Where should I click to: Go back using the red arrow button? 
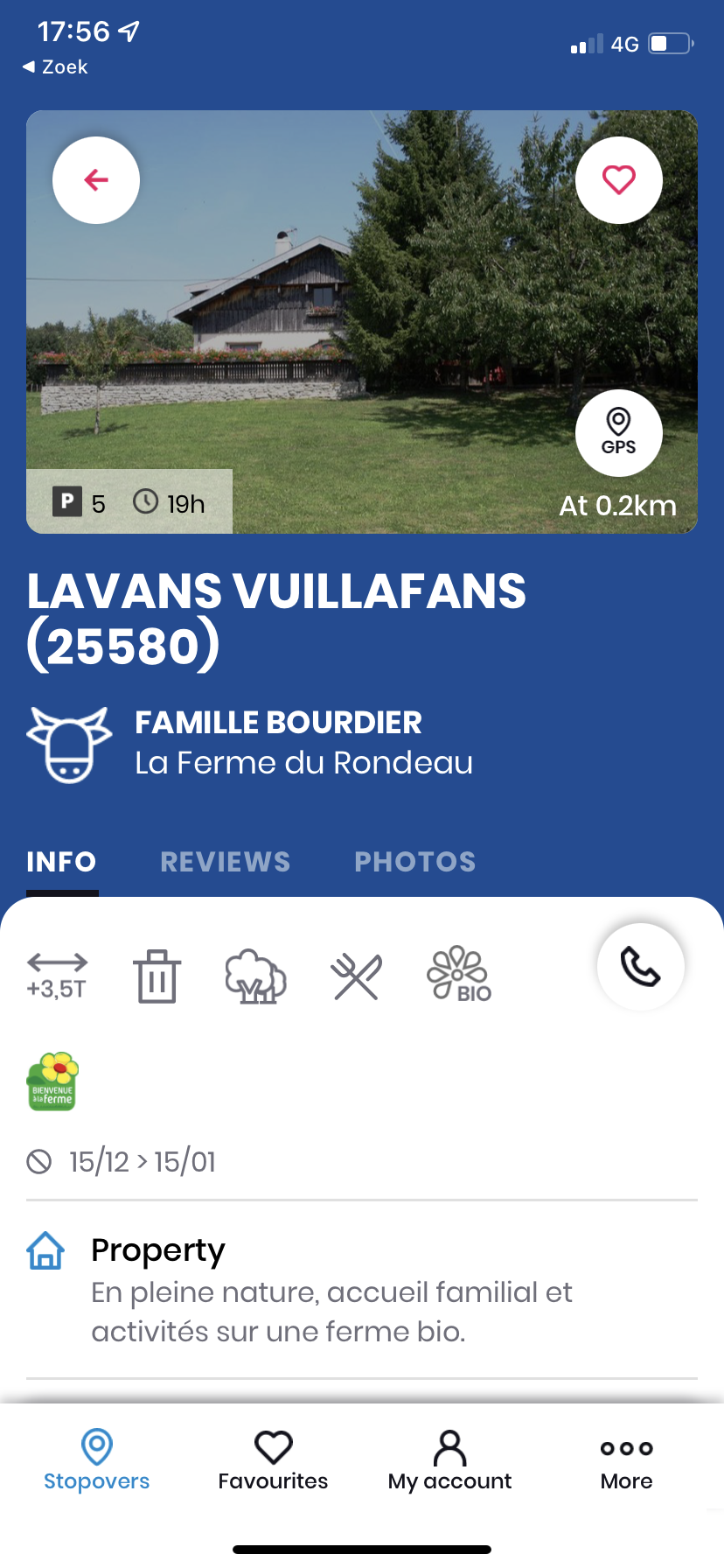tap(96, 180)
